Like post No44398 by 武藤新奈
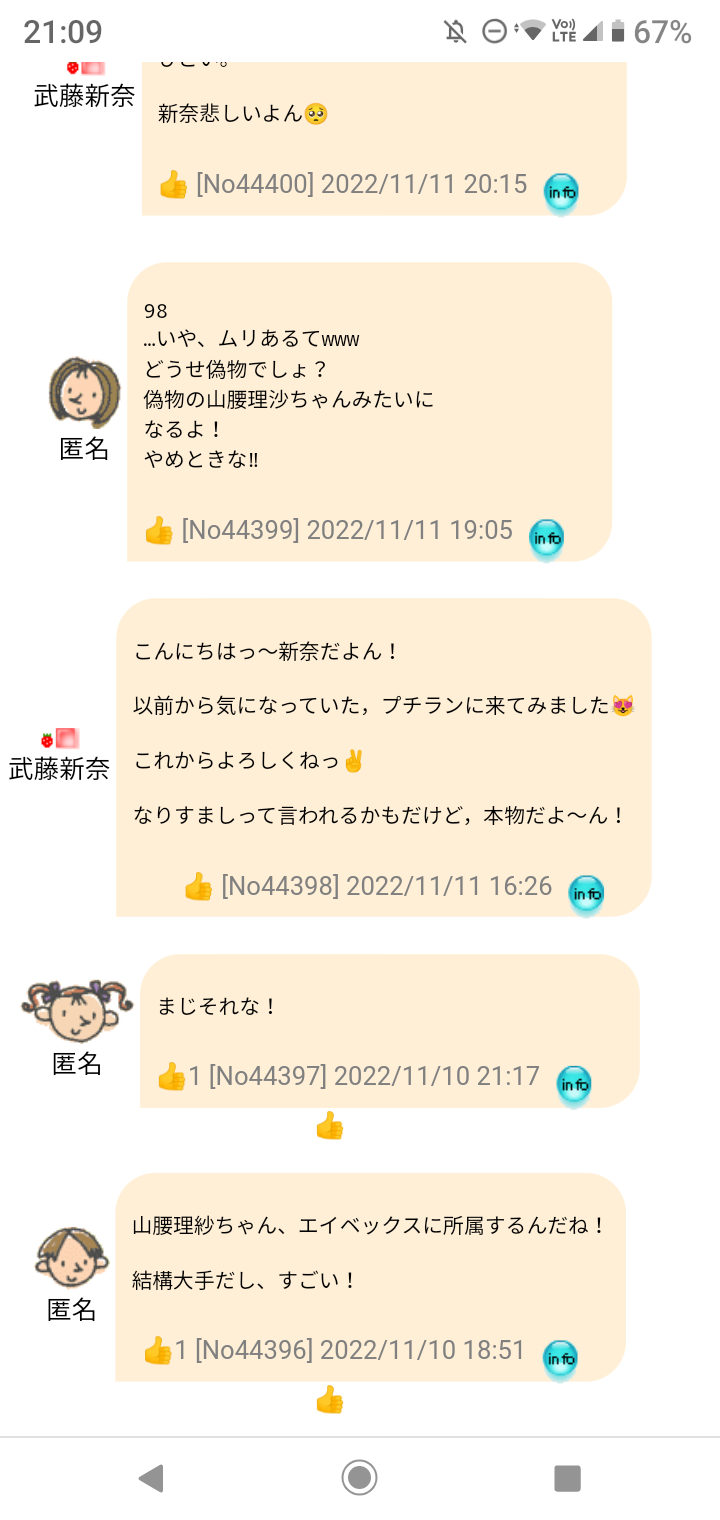Screen dimensions: 720x1520 (x=199, y=887)
